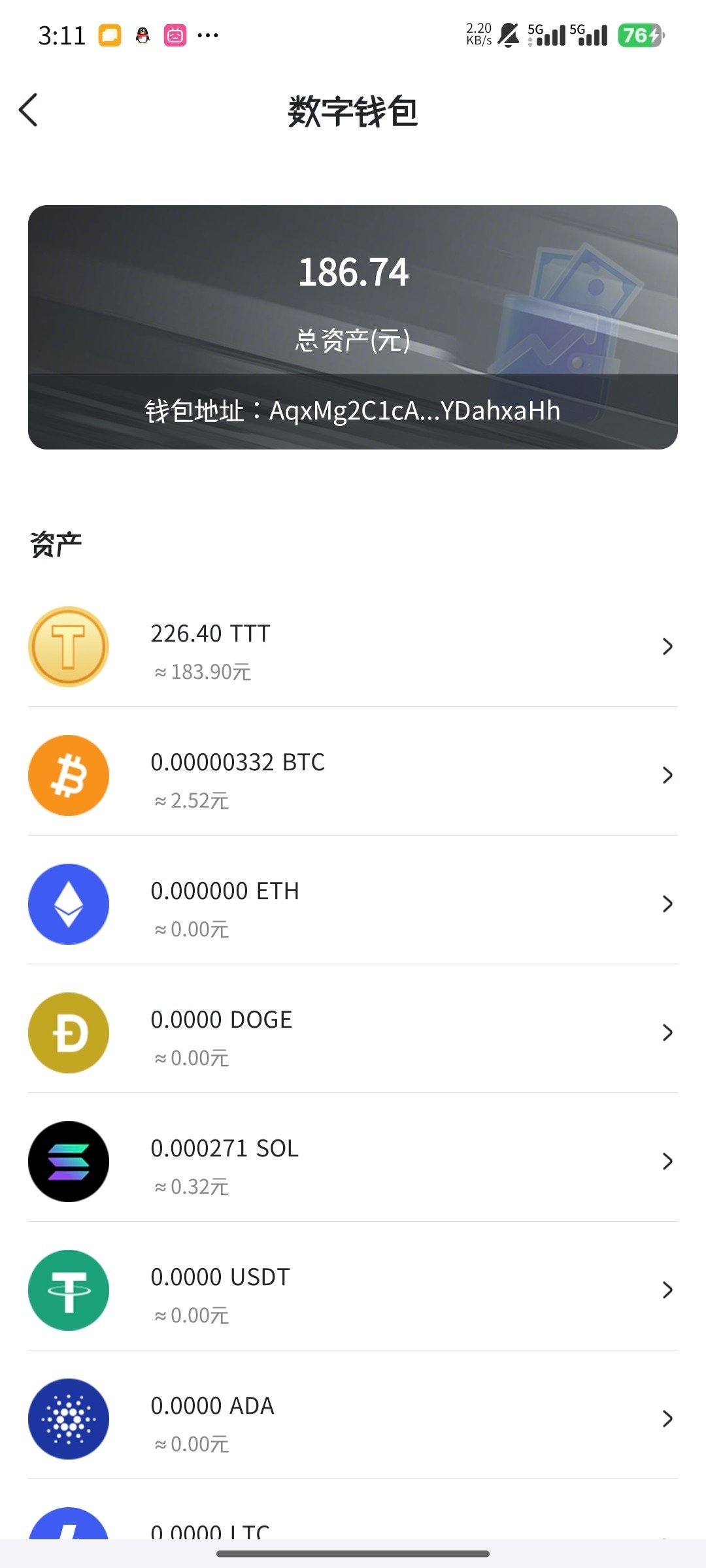Open DOGE asset details
The image size is (706, 1568).
tap(352, 1033)
